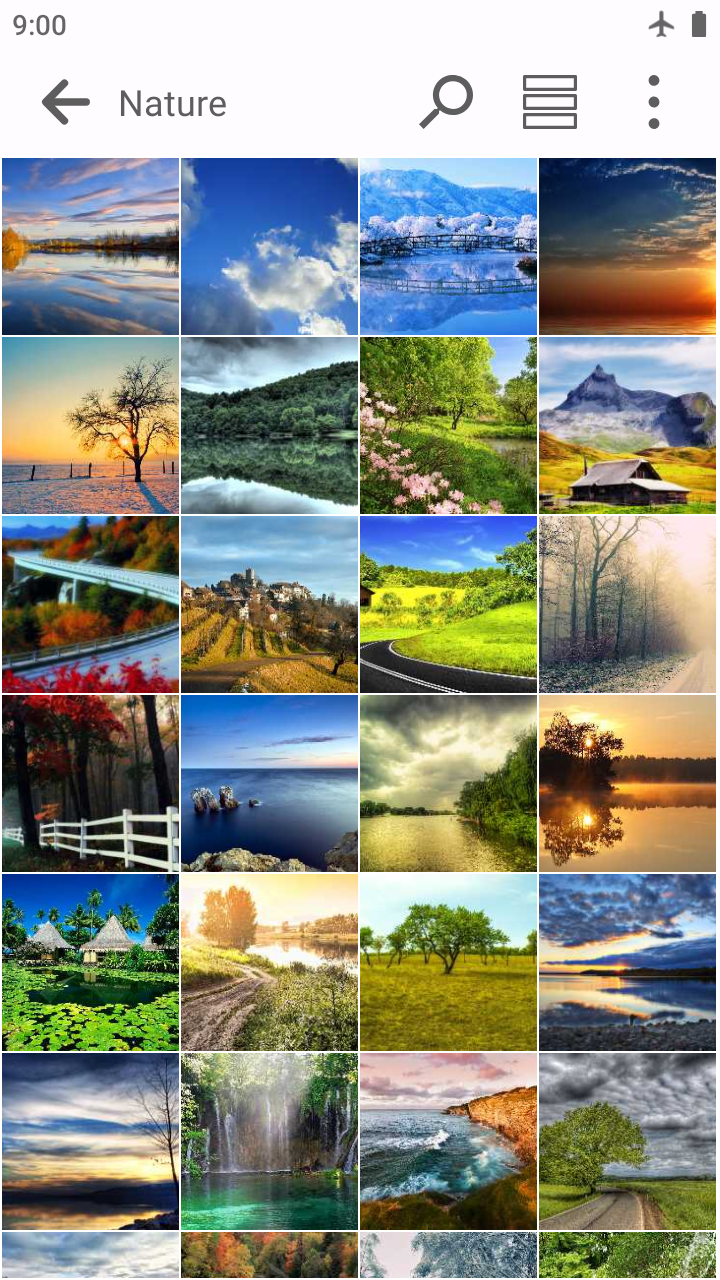
Task: View the curved highway in autumn forest photo
Action: coord(91,604)
